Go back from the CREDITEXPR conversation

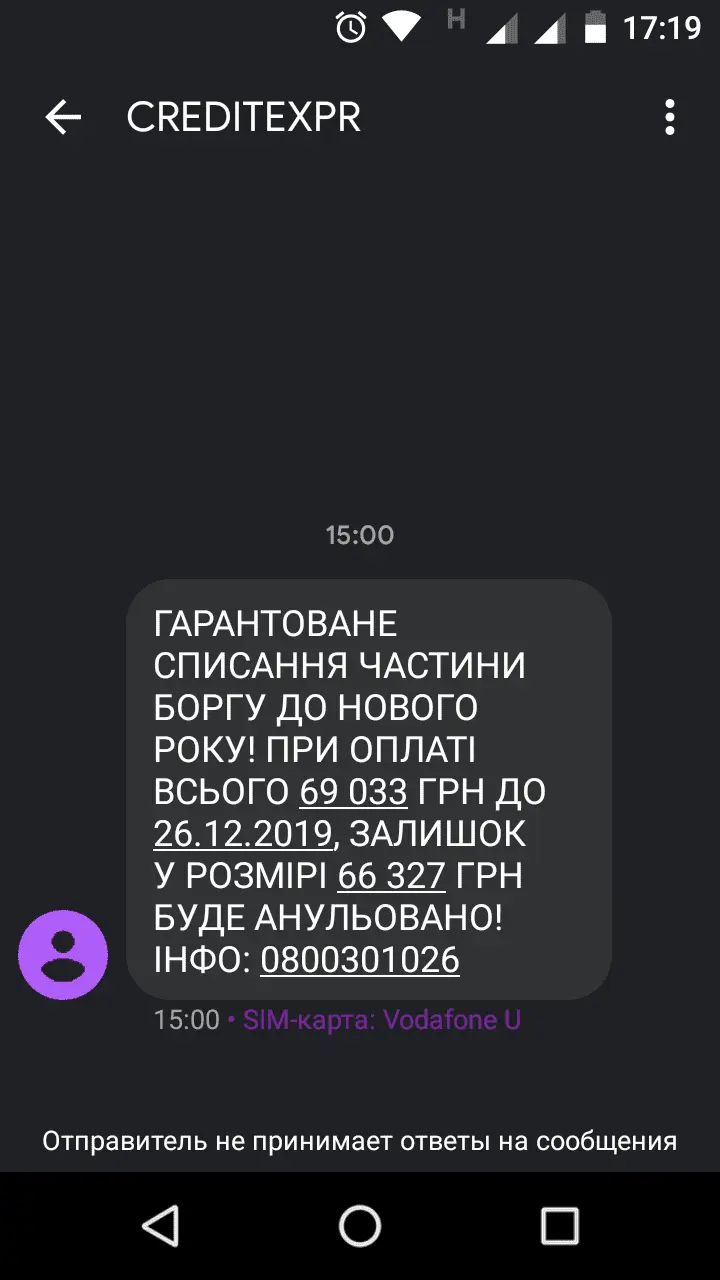[x=63, y=118]
